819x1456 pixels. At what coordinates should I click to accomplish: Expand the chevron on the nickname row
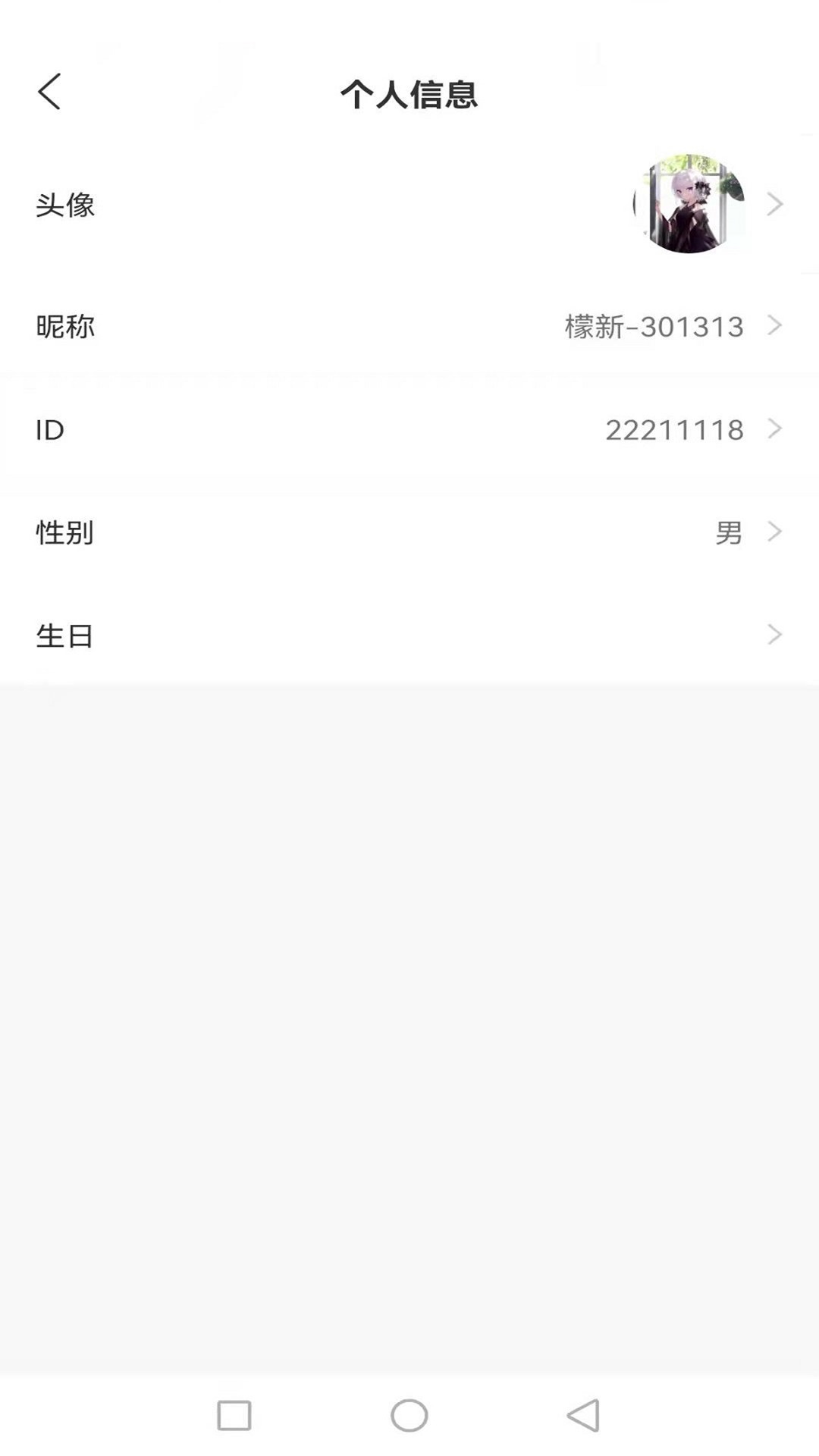773,326
